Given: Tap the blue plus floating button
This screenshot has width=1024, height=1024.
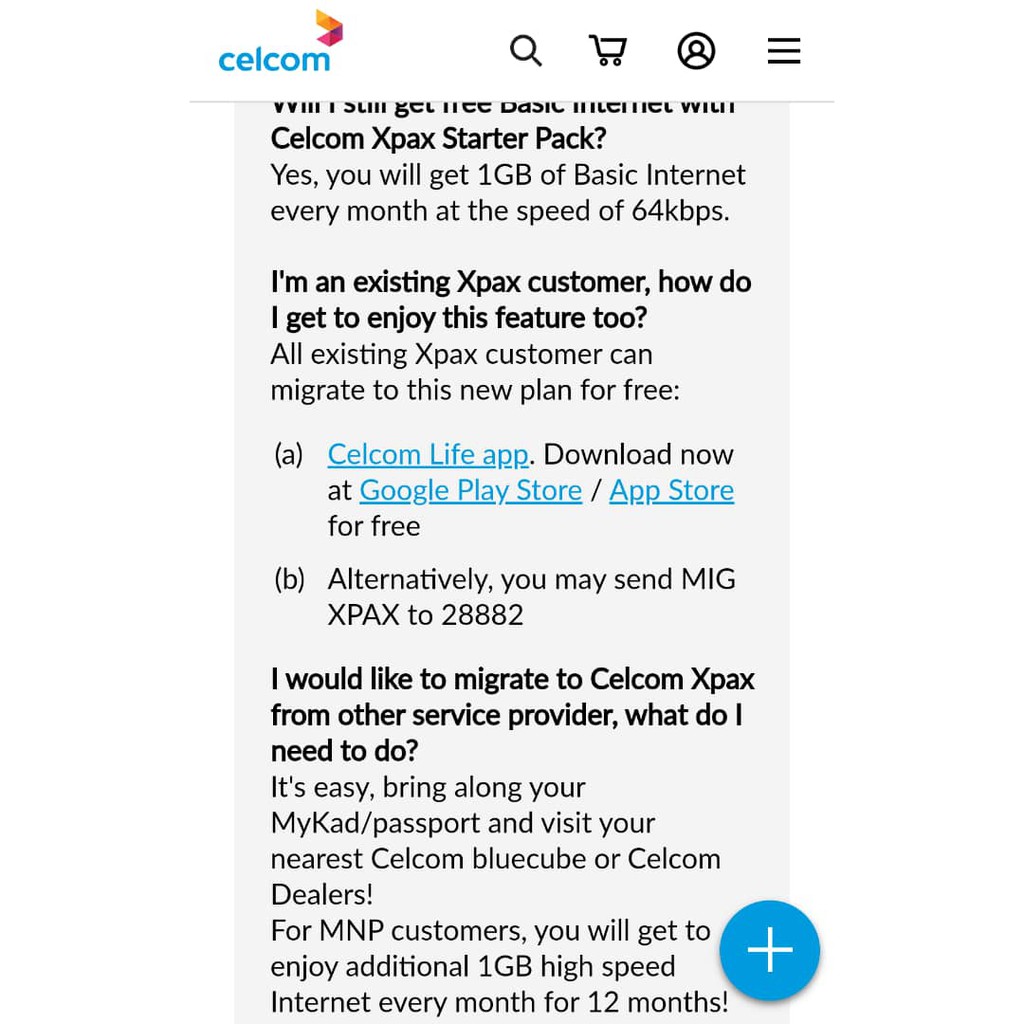Looking at the screenshot, I should 770,950.
